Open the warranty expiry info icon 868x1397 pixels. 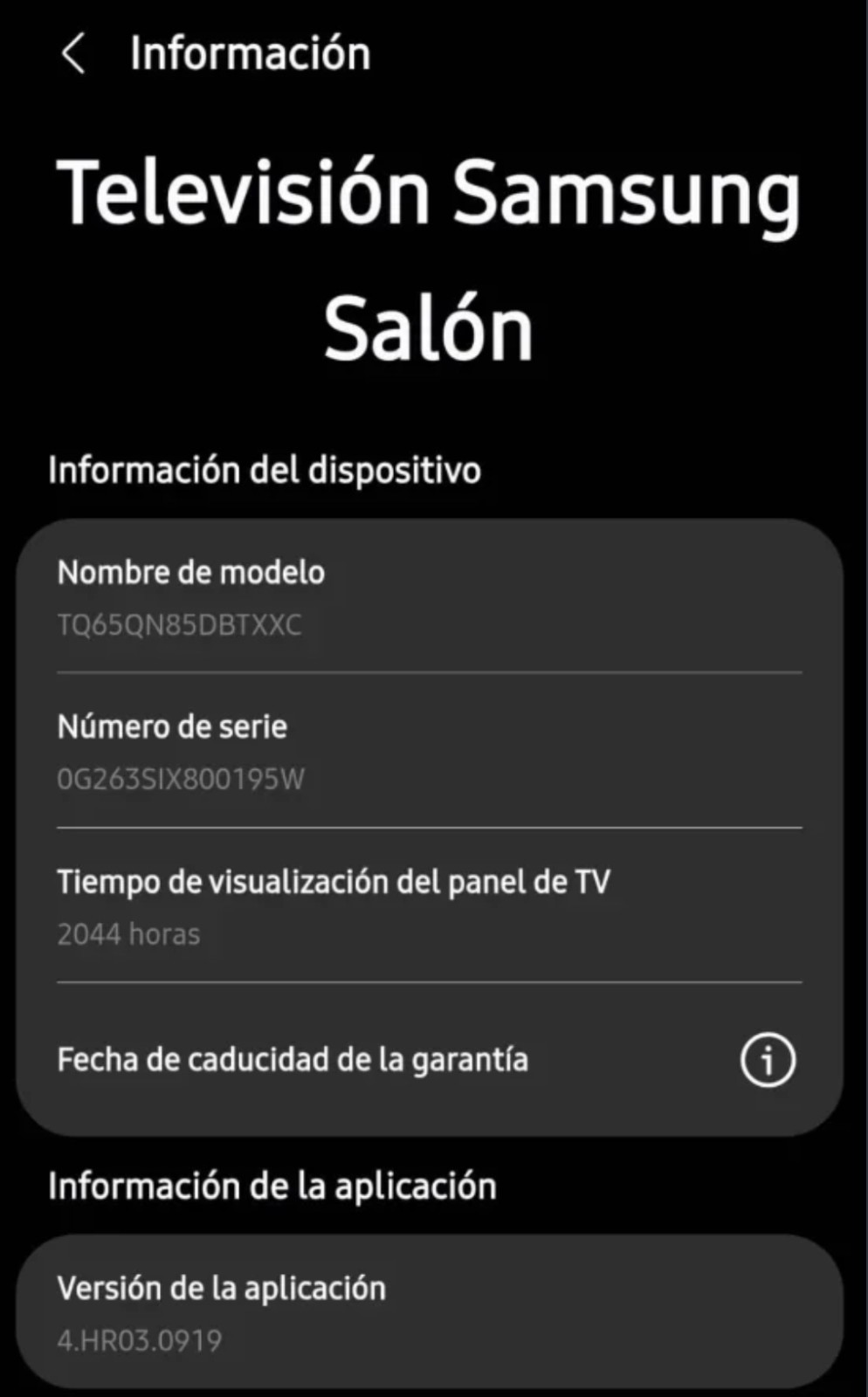[x=768, y=1060]
